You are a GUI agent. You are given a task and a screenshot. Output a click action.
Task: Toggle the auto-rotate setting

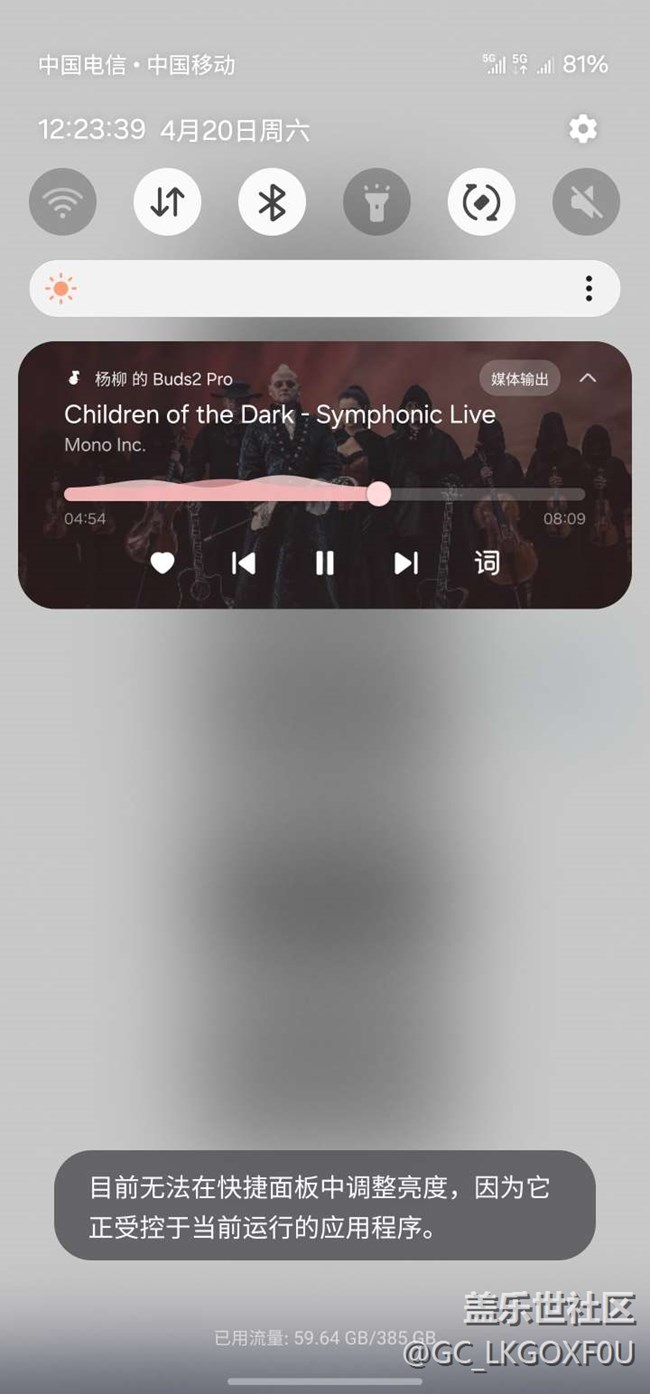click(481, 202)
